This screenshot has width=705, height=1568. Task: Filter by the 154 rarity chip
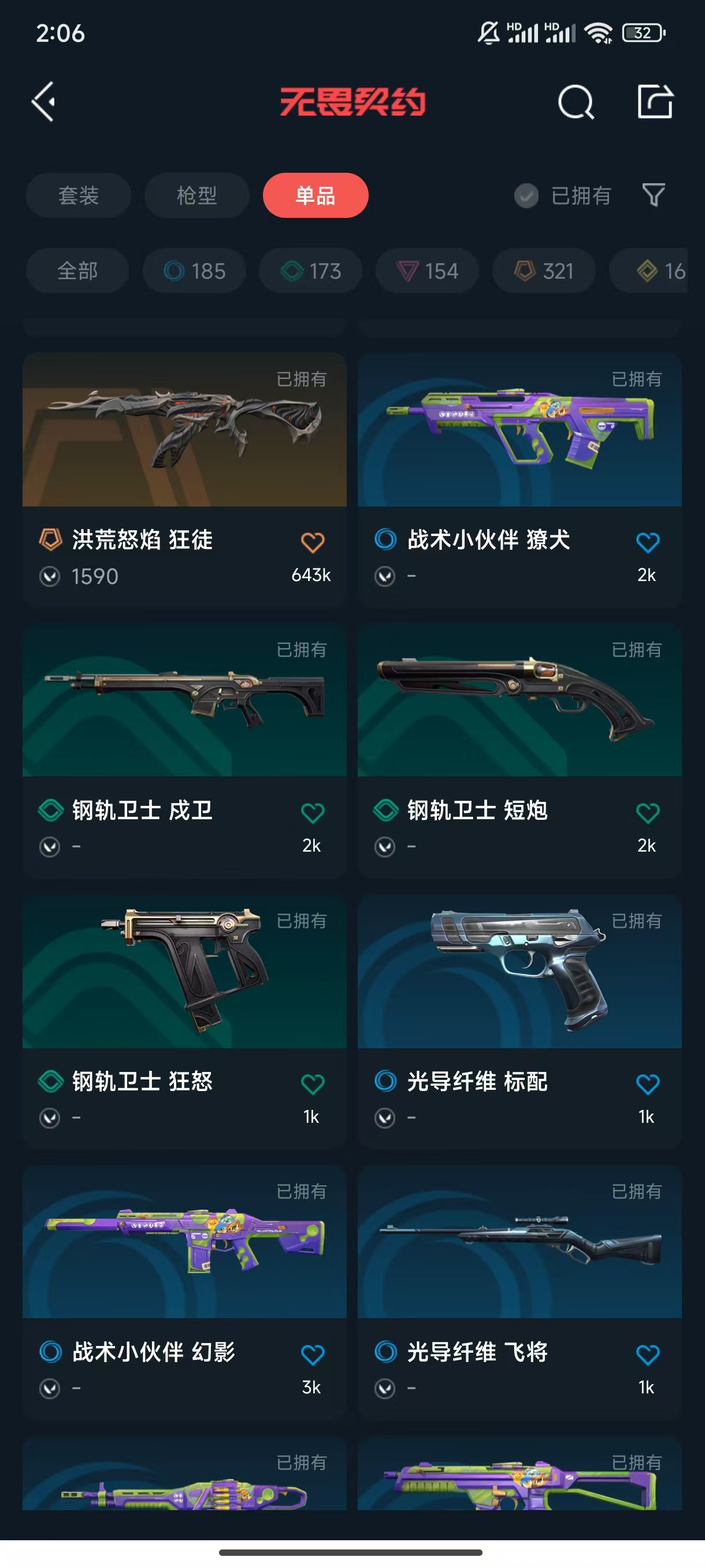427,271
